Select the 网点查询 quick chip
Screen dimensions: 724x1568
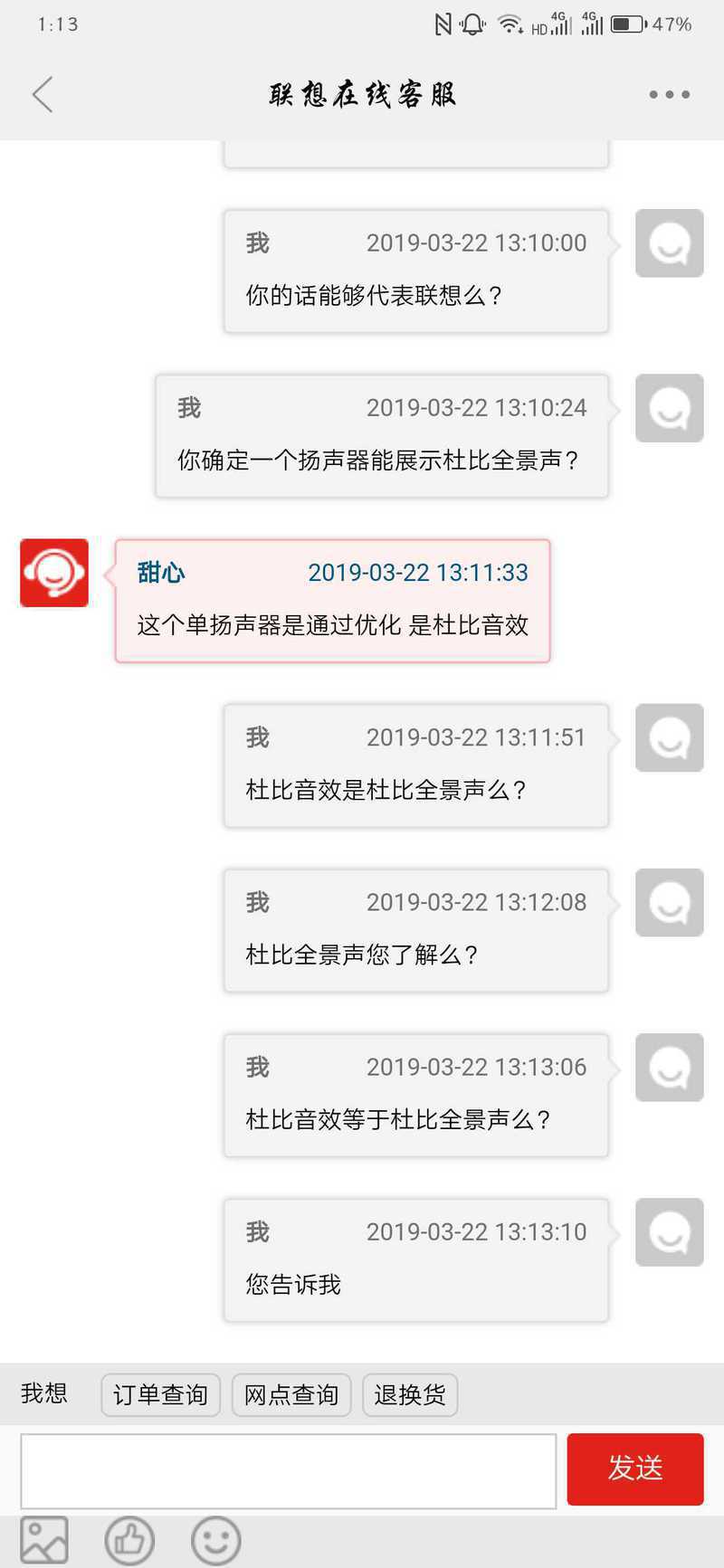tap(291, 1394)
